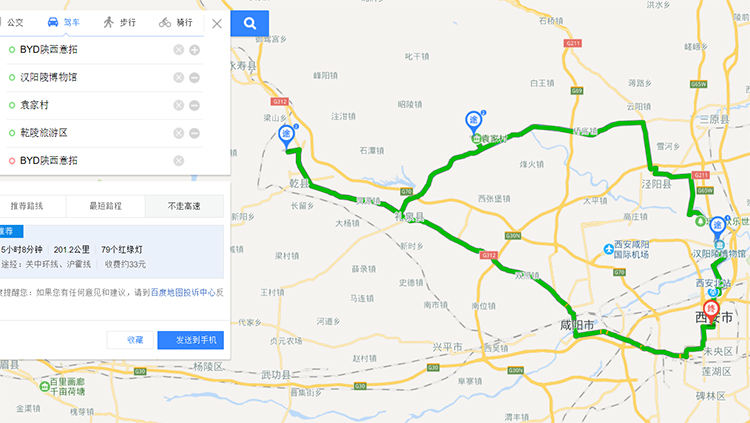This screenshot has width=750, height=423.
Task: Select the 推荐路线 route option
Action: [28, 206]
